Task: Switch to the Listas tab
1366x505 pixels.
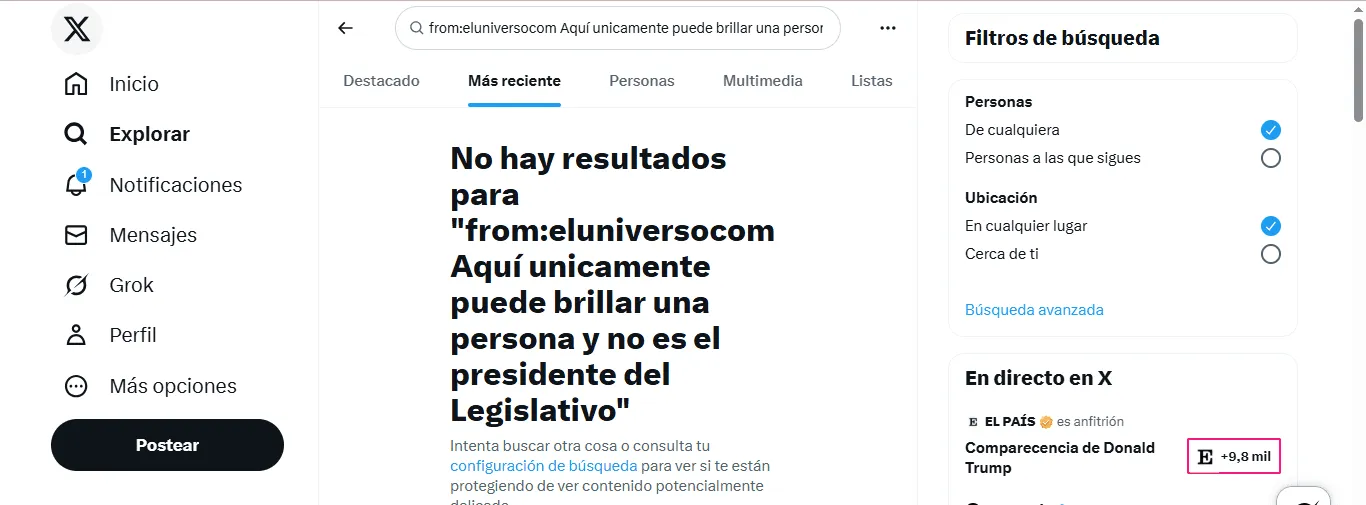Action: click(x=872, y=81)
